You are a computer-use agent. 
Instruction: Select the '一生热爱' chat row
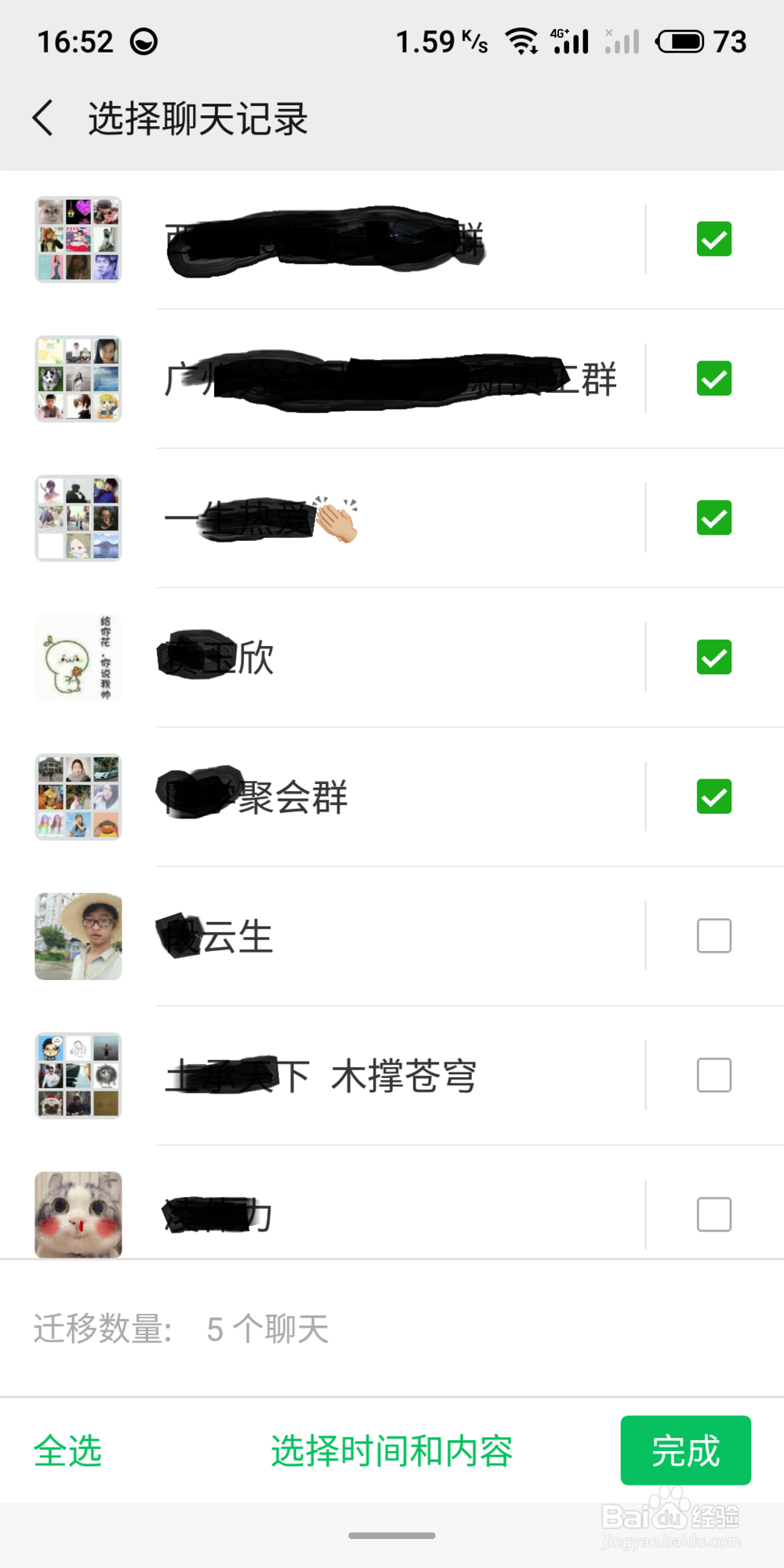pyautogui.click(x=353, y=518)
